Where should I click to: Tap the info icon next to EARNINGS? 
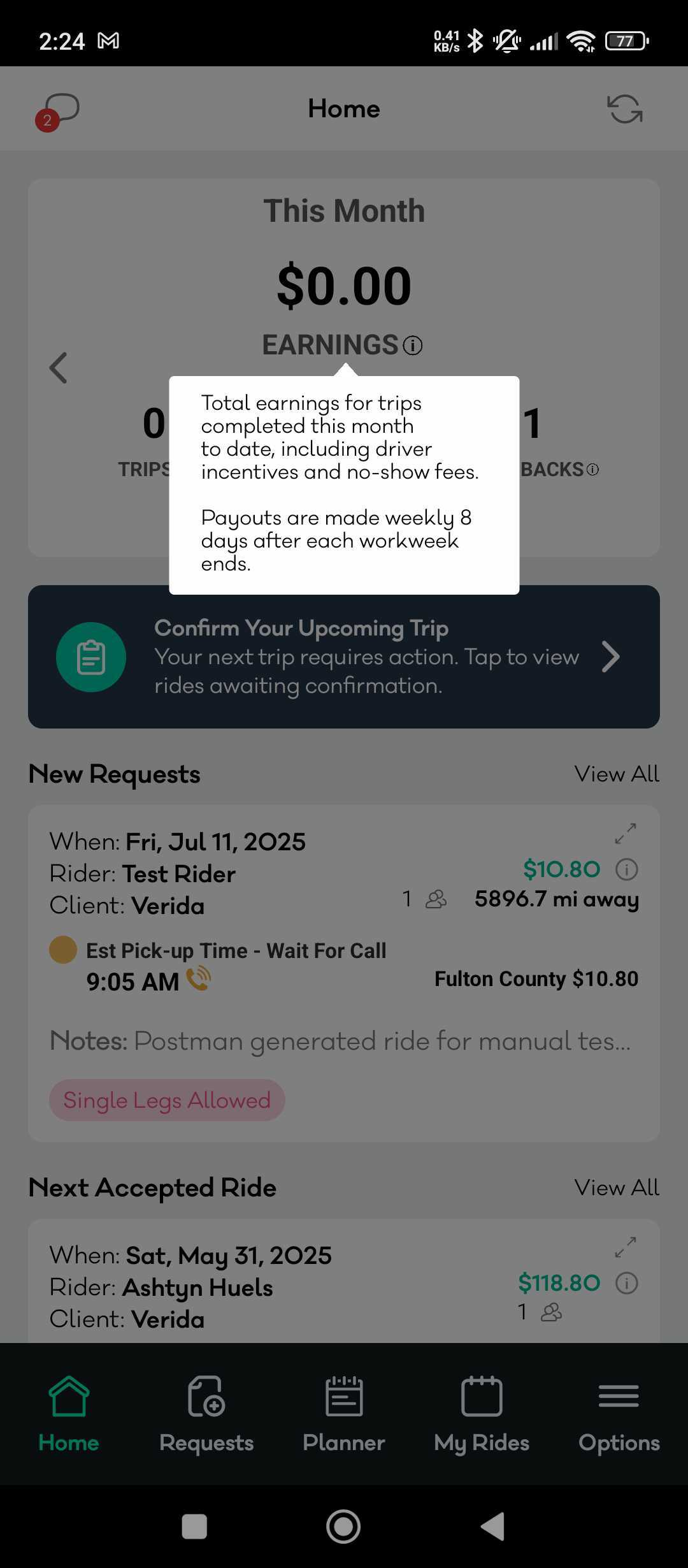tap(413, 345)
